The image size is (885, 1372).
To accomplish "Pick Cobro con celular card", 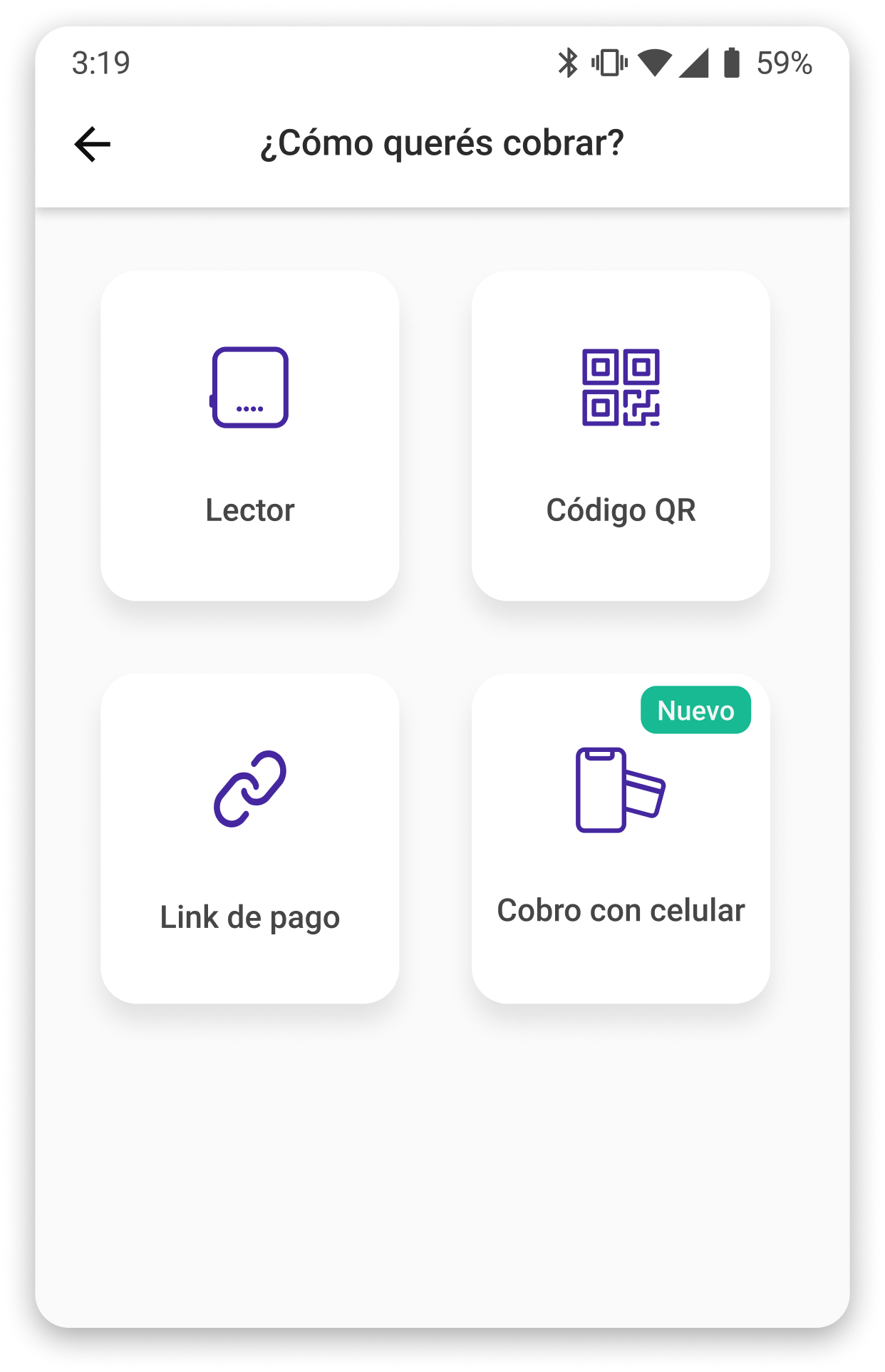I will click(x=621, y=838).
